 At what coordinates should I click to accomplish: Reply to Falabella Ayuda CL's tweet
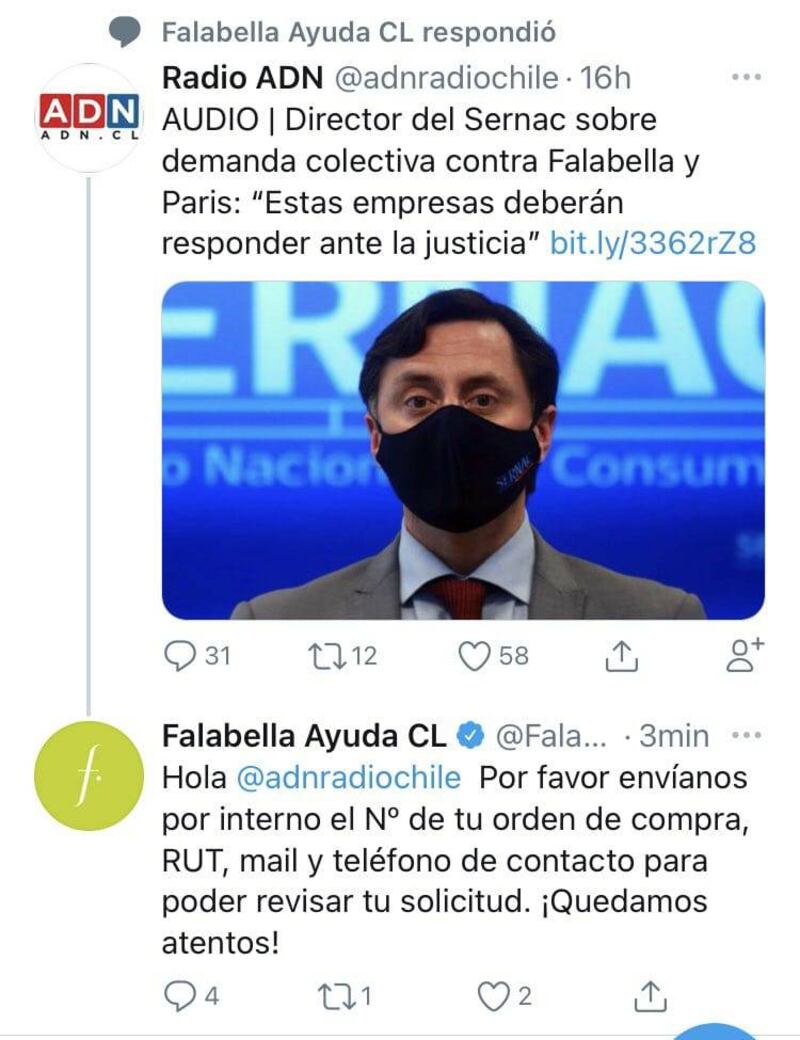(x=179, y=996)
